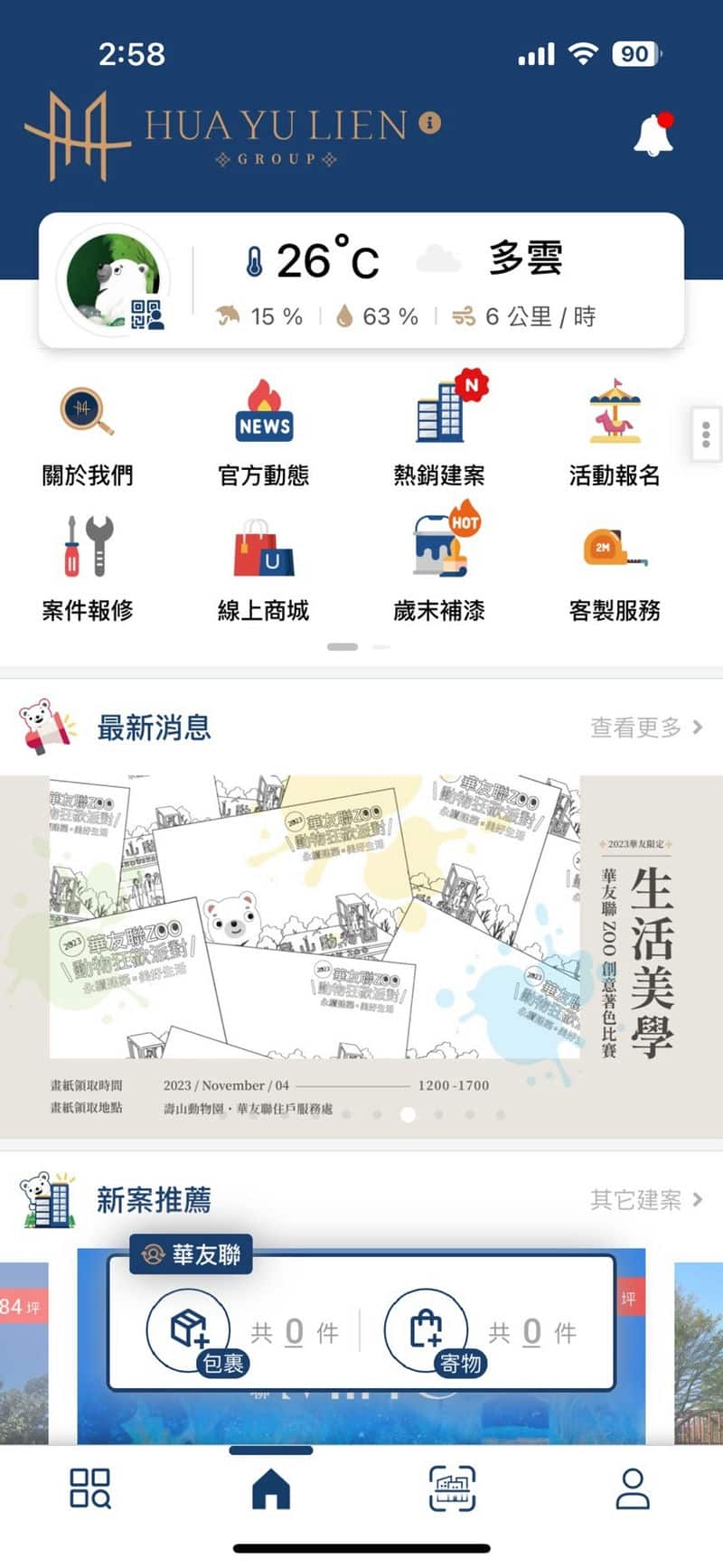Open the notifications bell

click(x=653, y=136)
